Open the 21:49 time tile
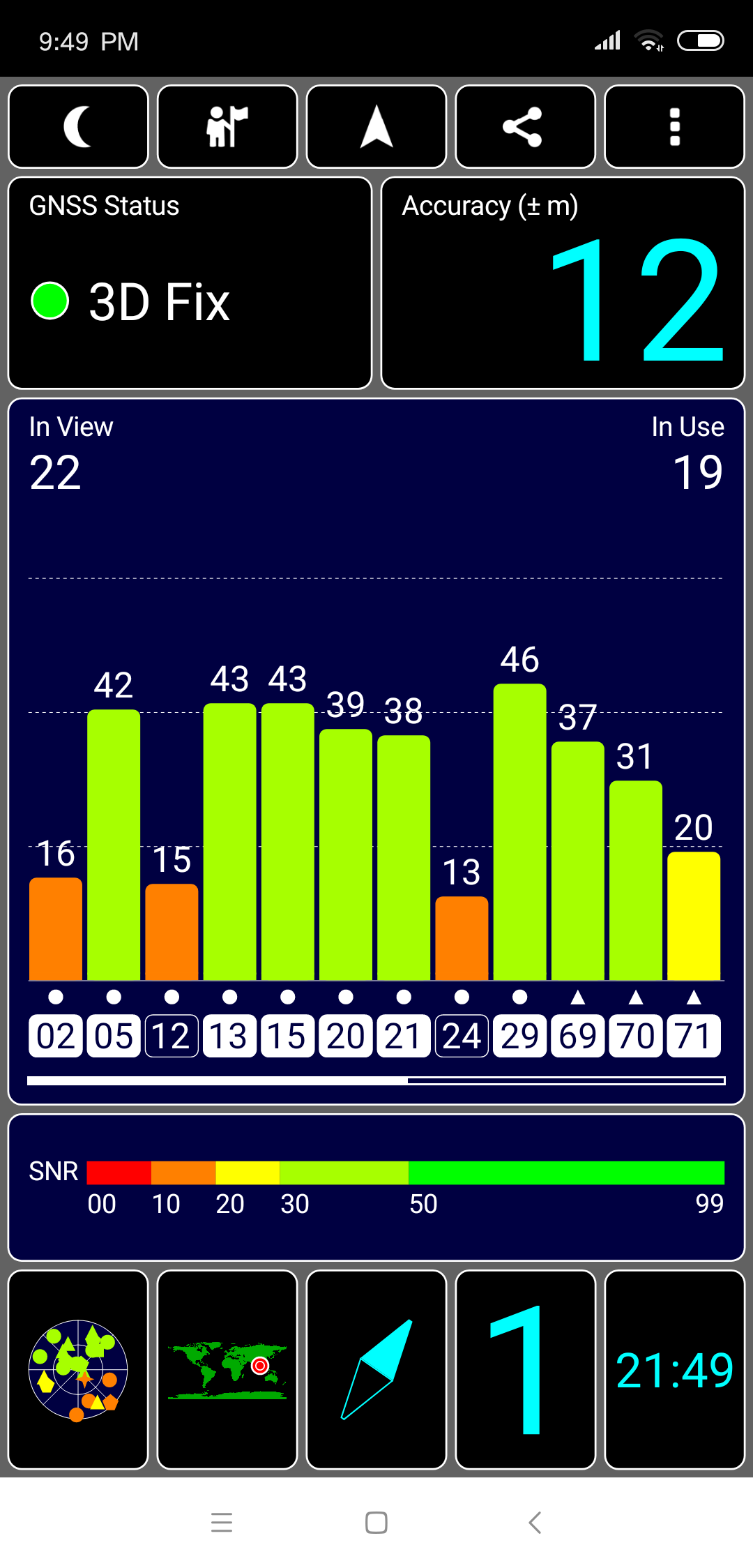 674,1369
